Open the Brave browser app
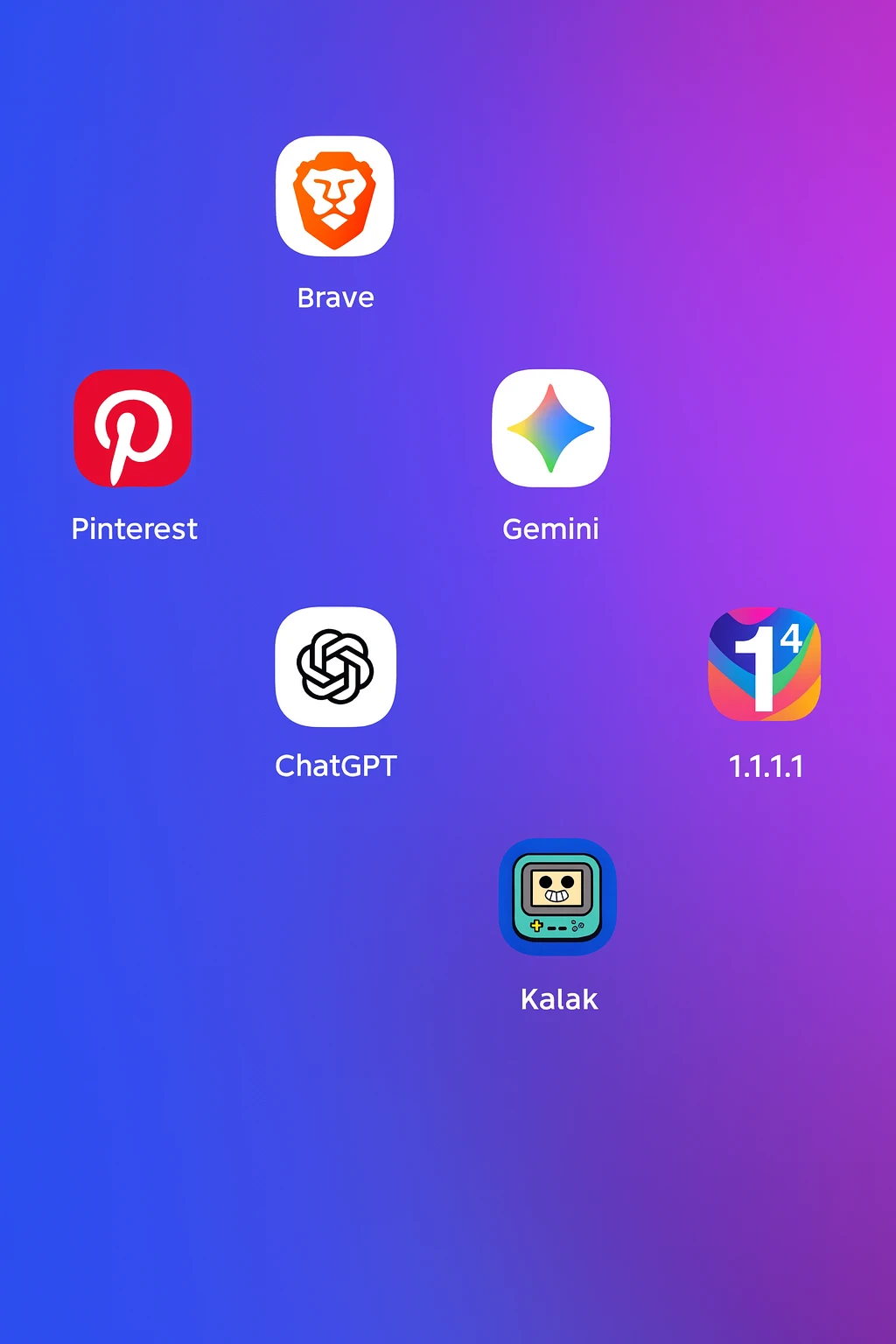Image resolution: width=896 pixels, height=1344 pixels. 334,196
